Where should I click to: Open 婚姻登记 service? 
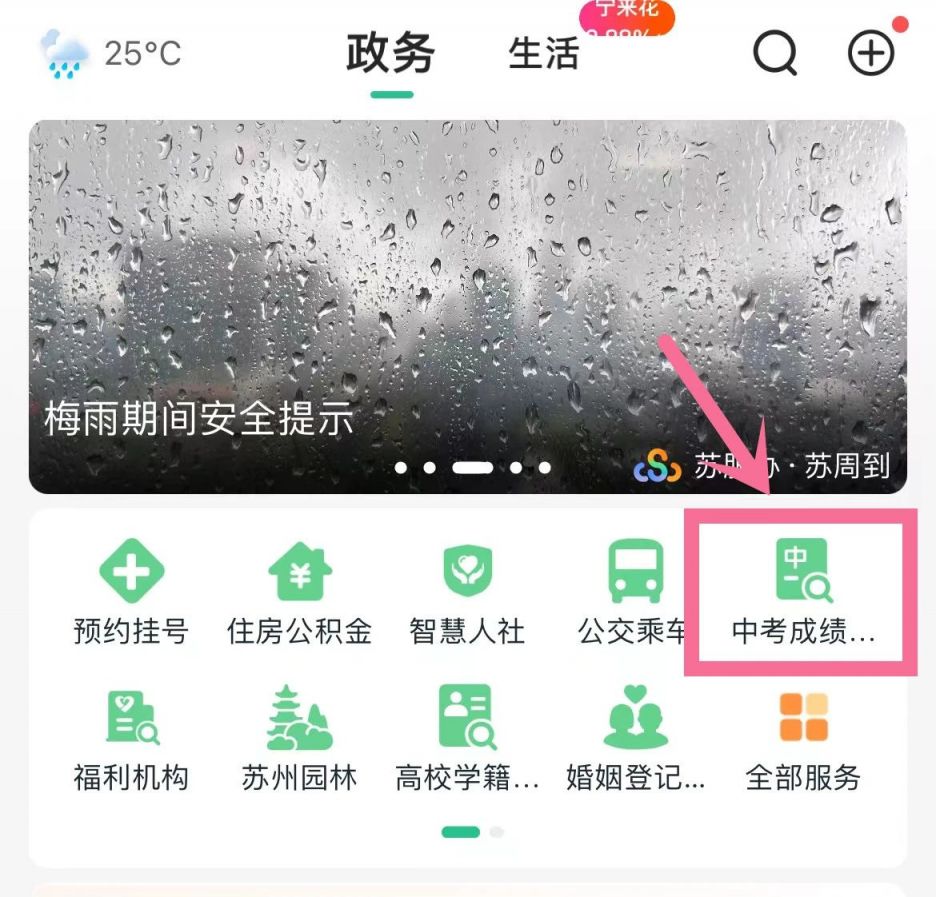[x=635, y=738]
